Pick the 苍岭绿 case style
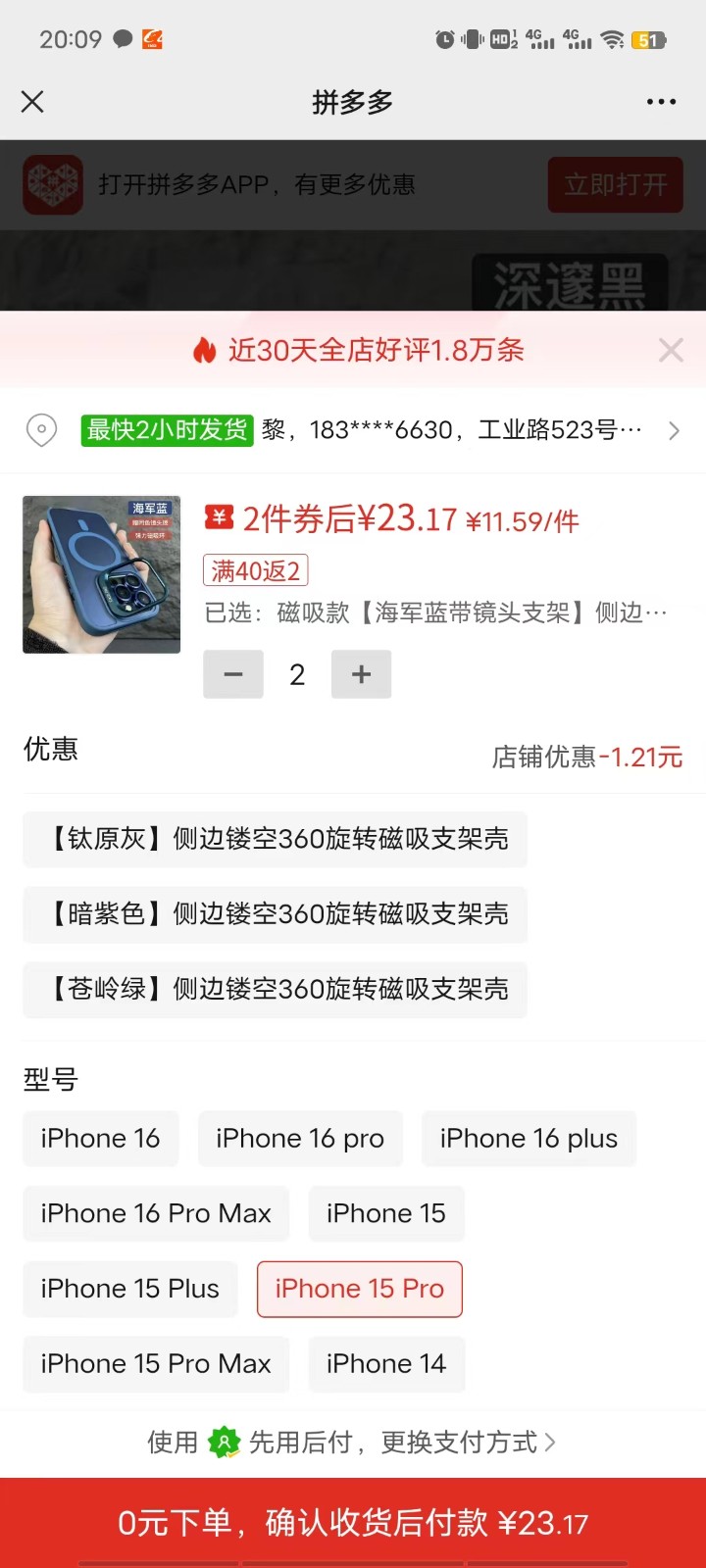The width and height of the screenshot is (706, 1568). coord(275,989)
